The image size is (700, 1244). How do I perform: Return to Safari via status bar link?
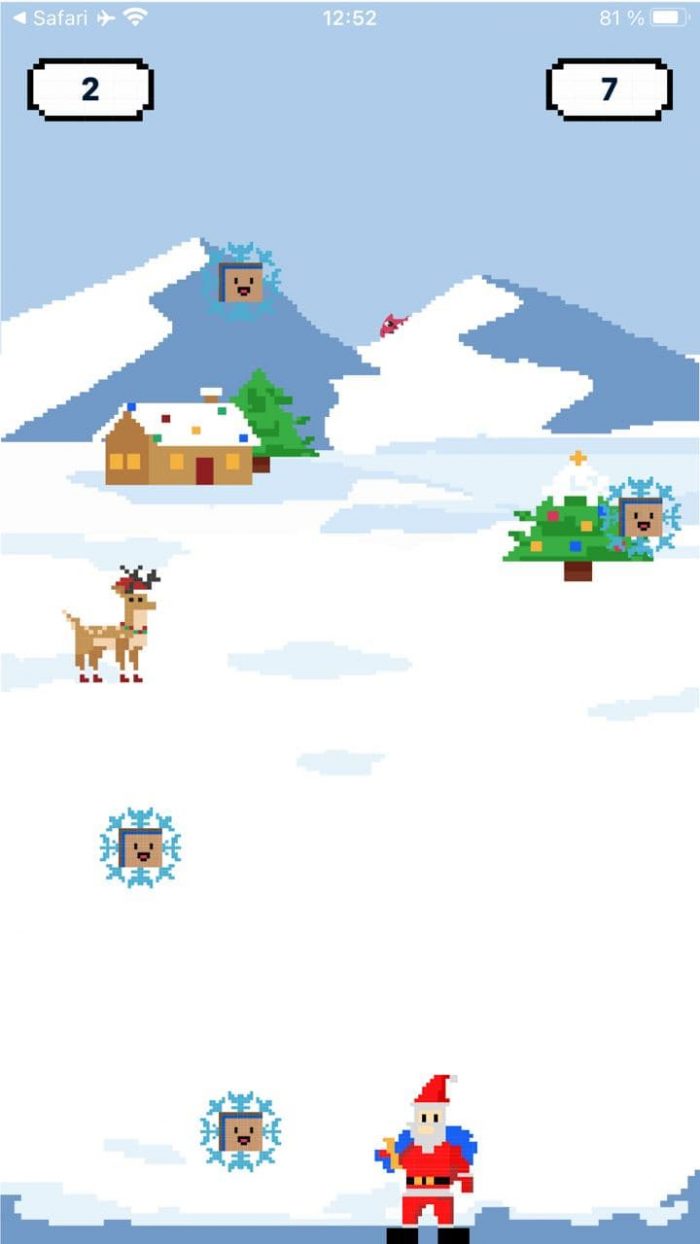click(50, 18)
